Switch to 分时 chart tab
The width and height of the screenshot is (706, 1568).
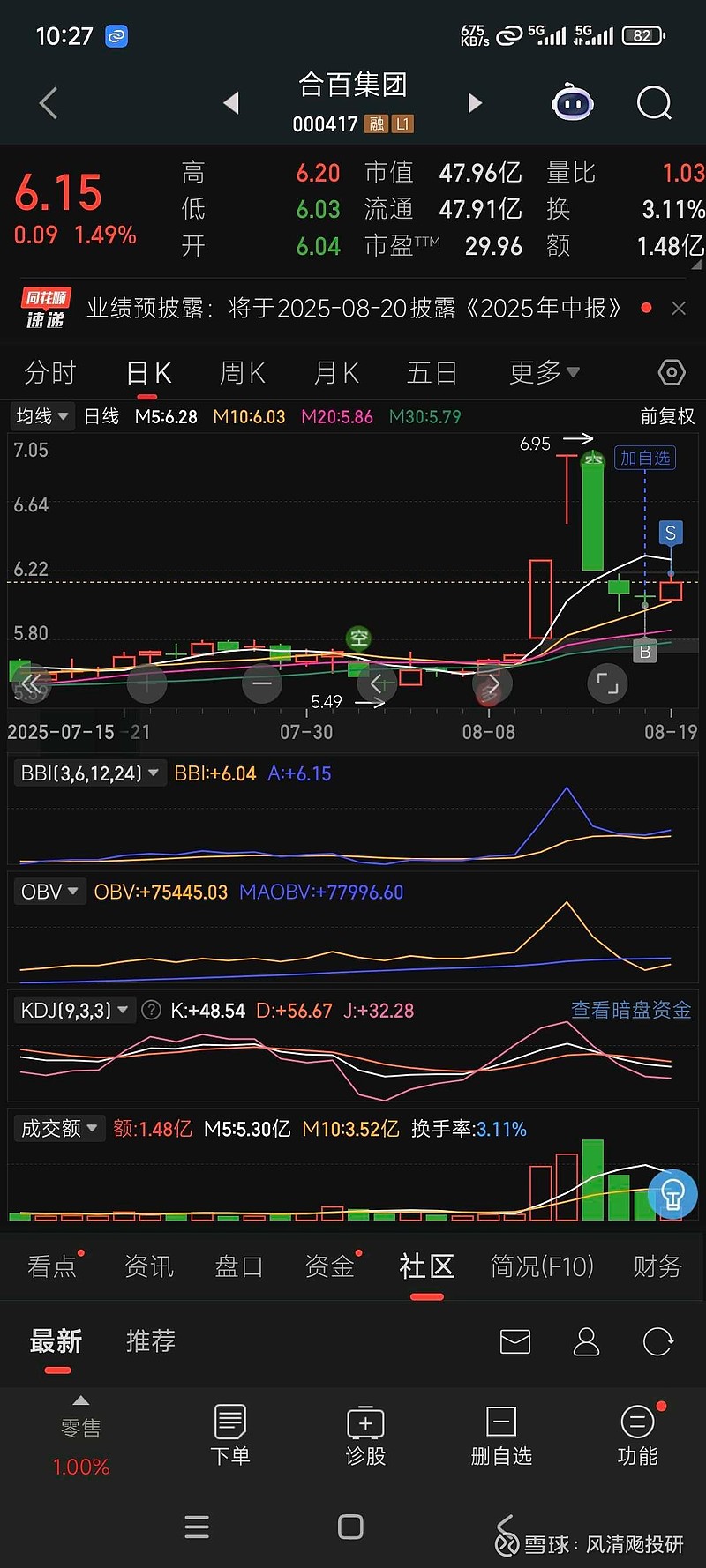coord(50,373)
